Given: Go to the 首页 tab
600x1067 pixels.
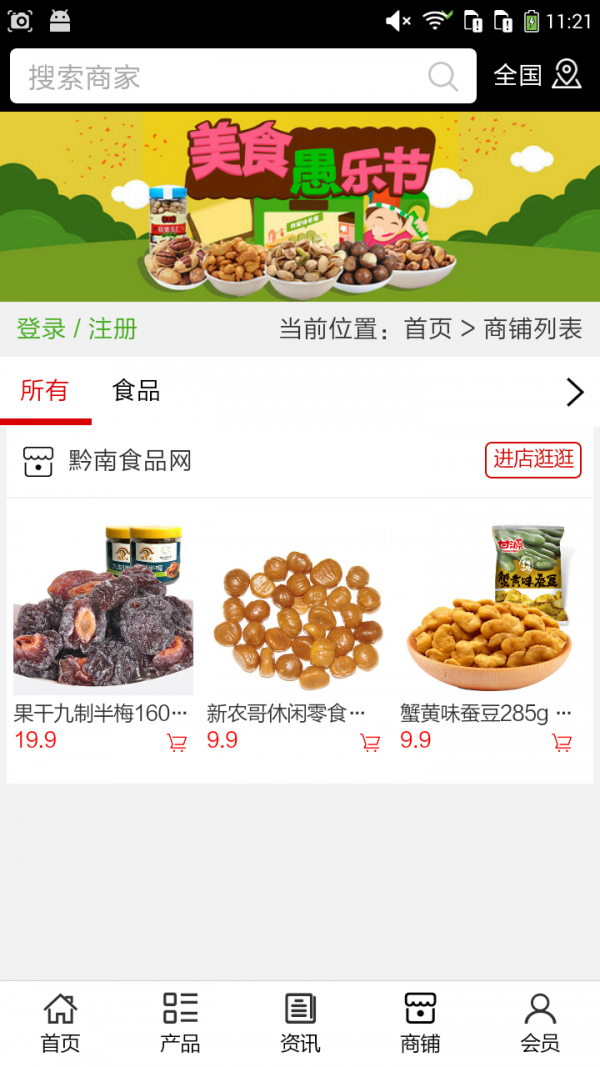Looking at the screenshot, I should [60, 1023].
